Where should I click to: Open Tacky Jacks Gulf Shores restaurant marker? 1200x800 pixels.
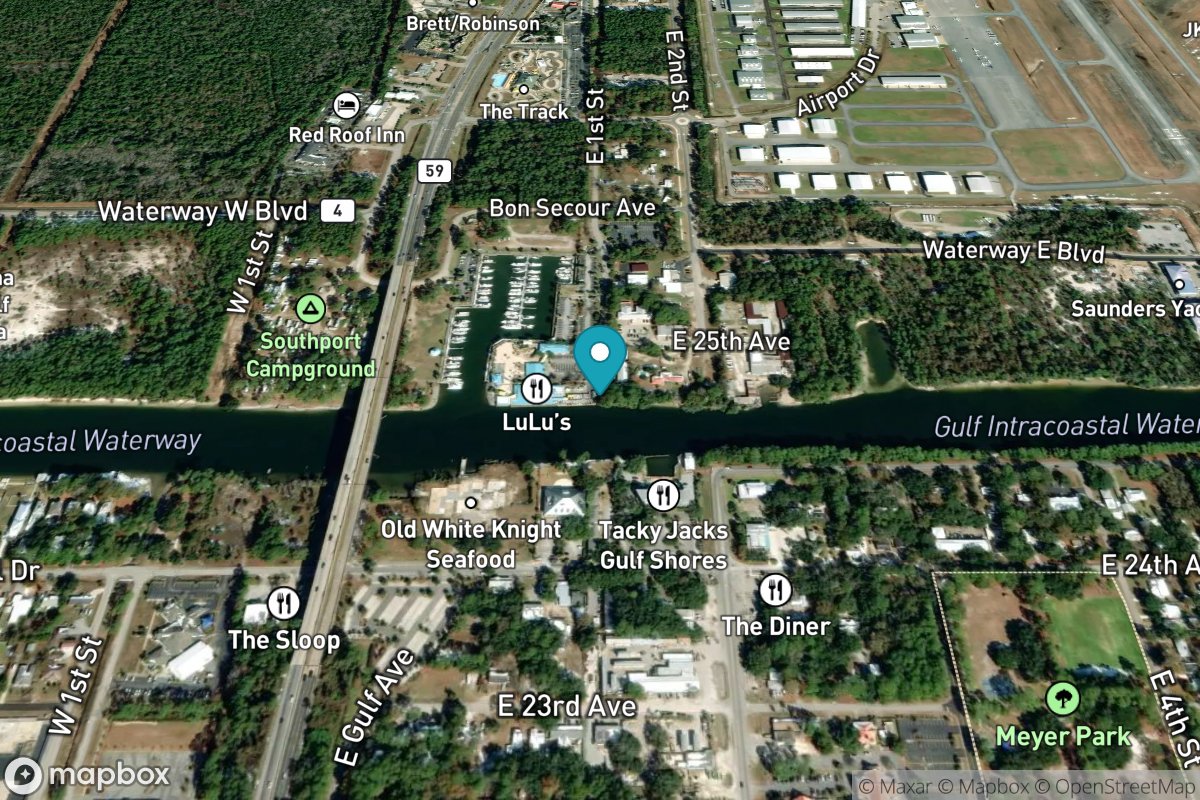(x=663, y=495)
